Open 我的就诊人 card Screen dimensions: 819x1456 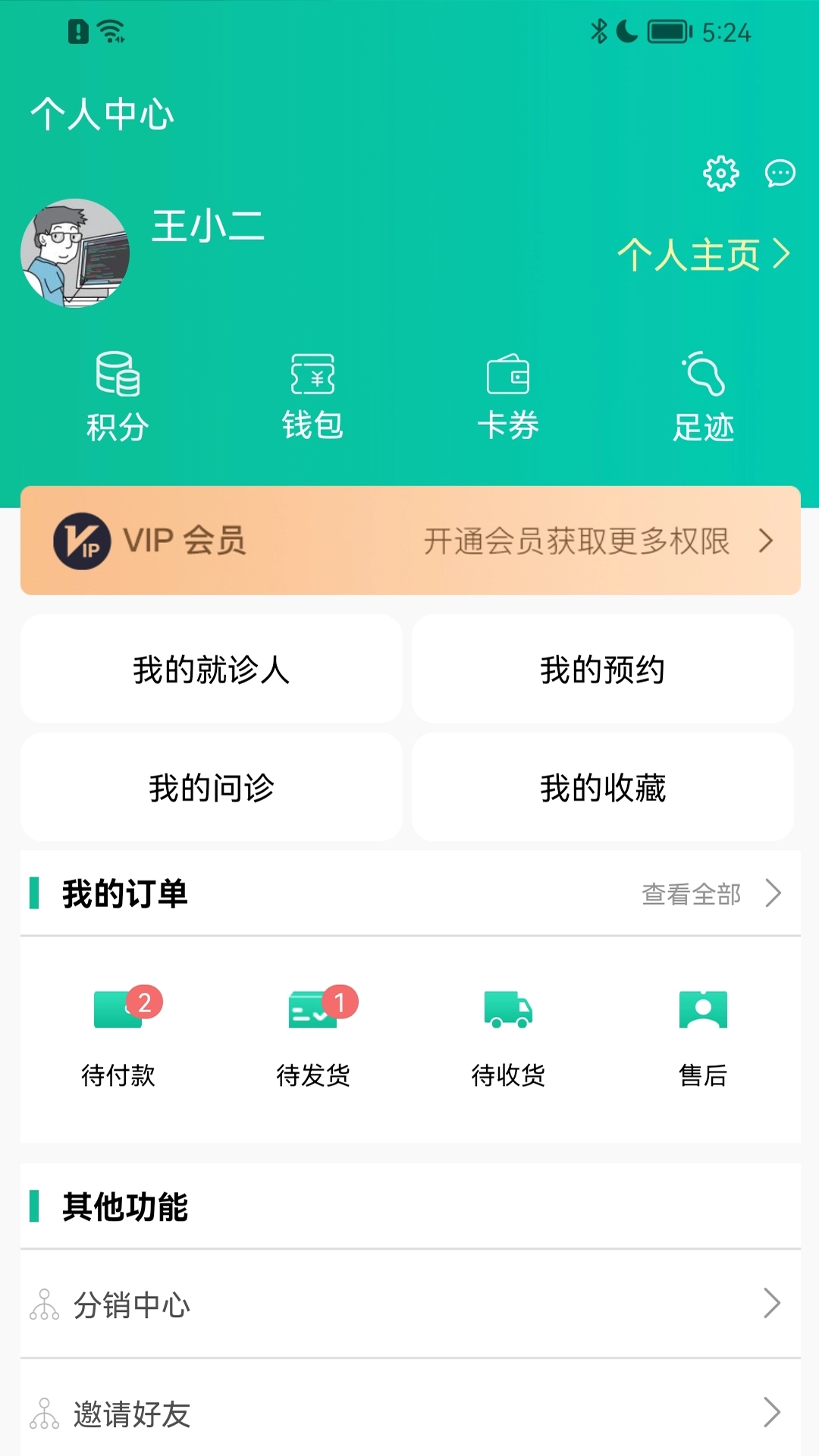click(x=212, y=669)
